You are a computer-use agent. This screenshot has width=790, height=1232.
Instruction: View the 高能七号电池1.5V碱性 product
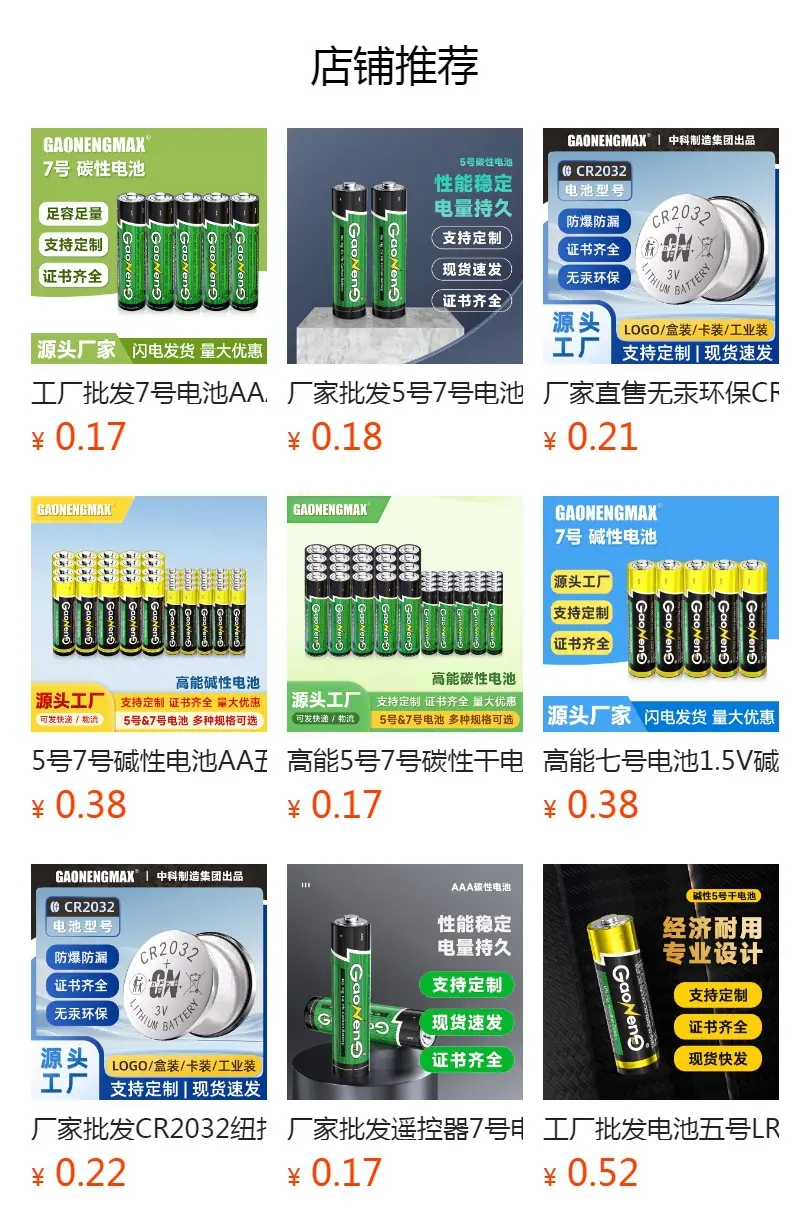[661, 659]
